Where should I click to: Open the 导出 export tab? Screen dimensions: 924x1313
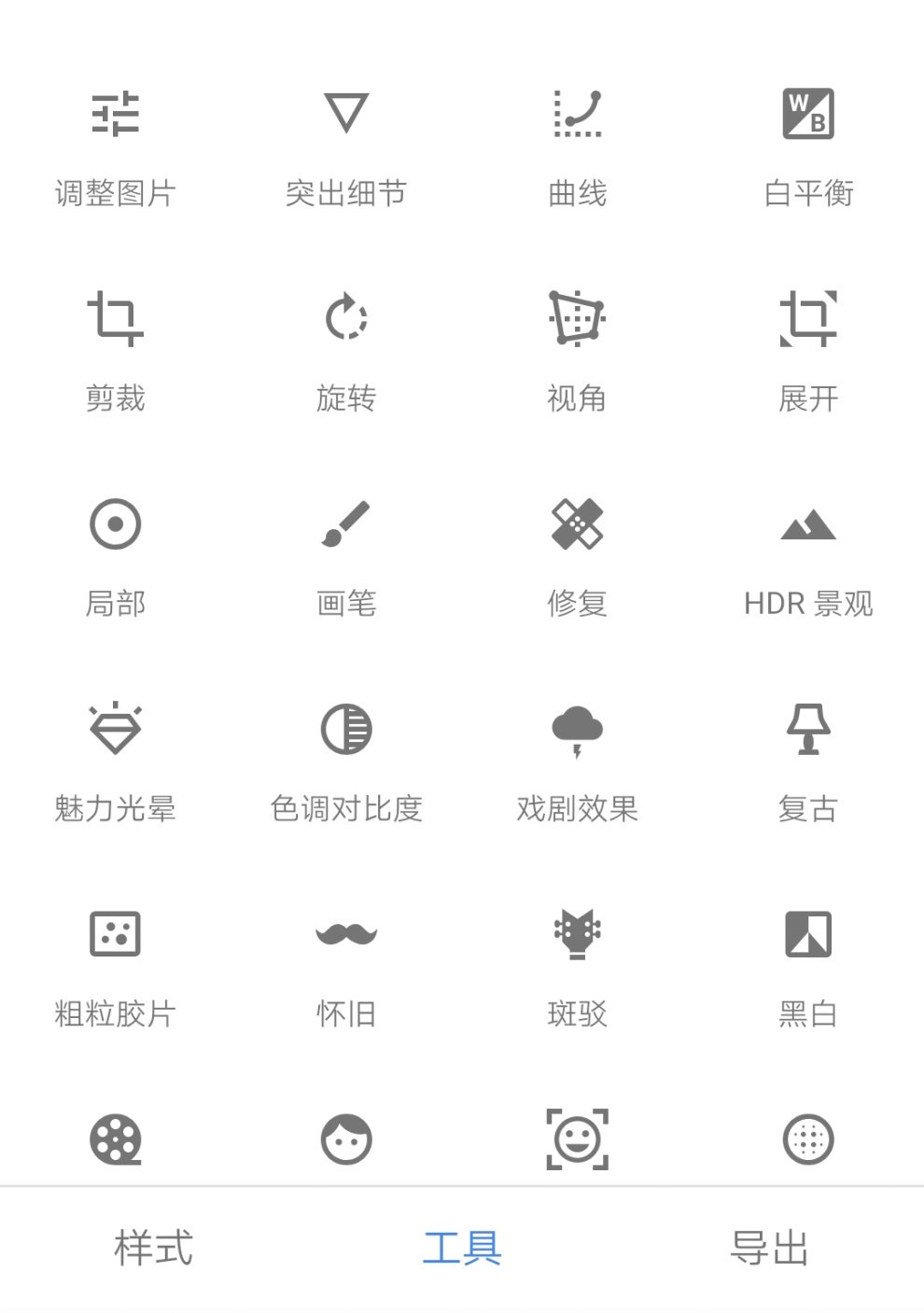(770, 1248)
